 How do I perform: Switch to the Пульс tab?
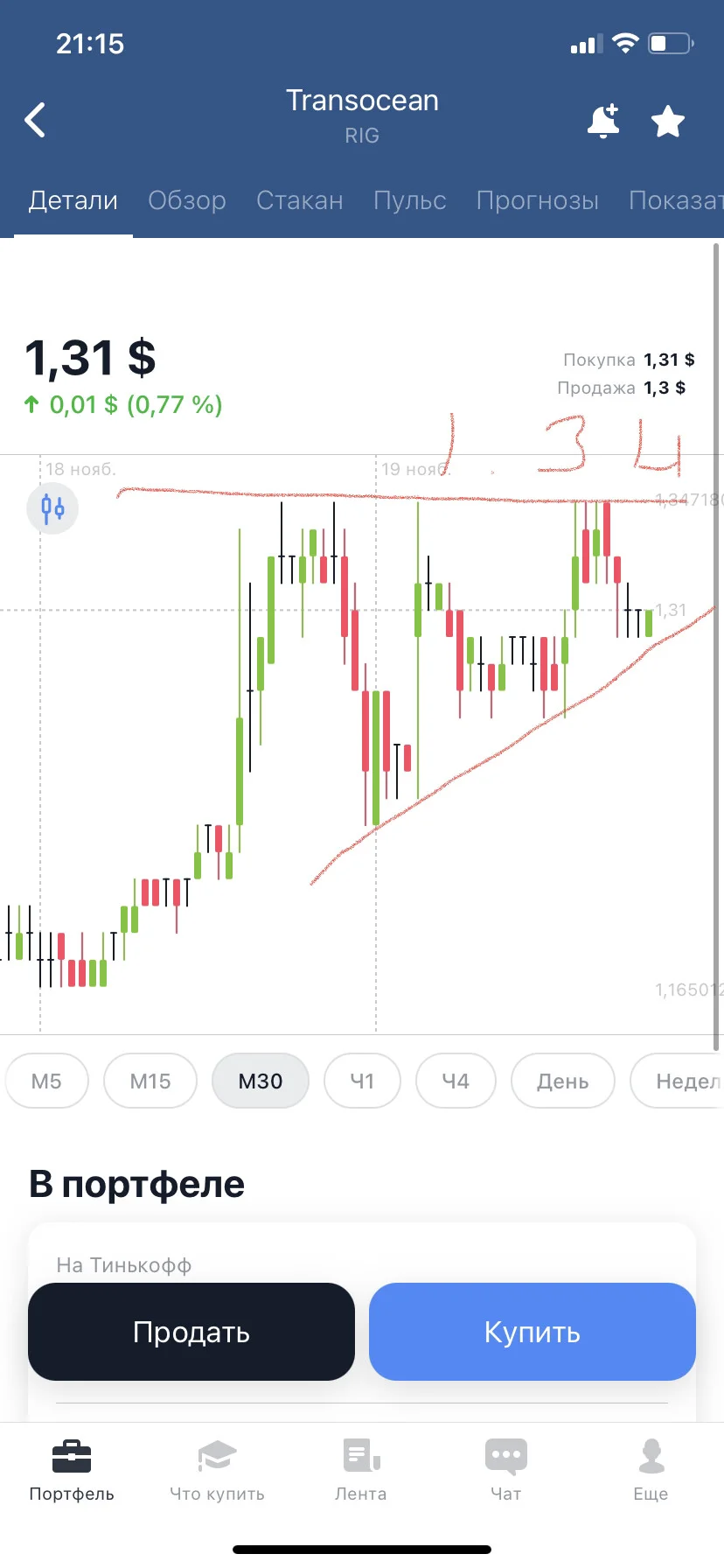410,200
